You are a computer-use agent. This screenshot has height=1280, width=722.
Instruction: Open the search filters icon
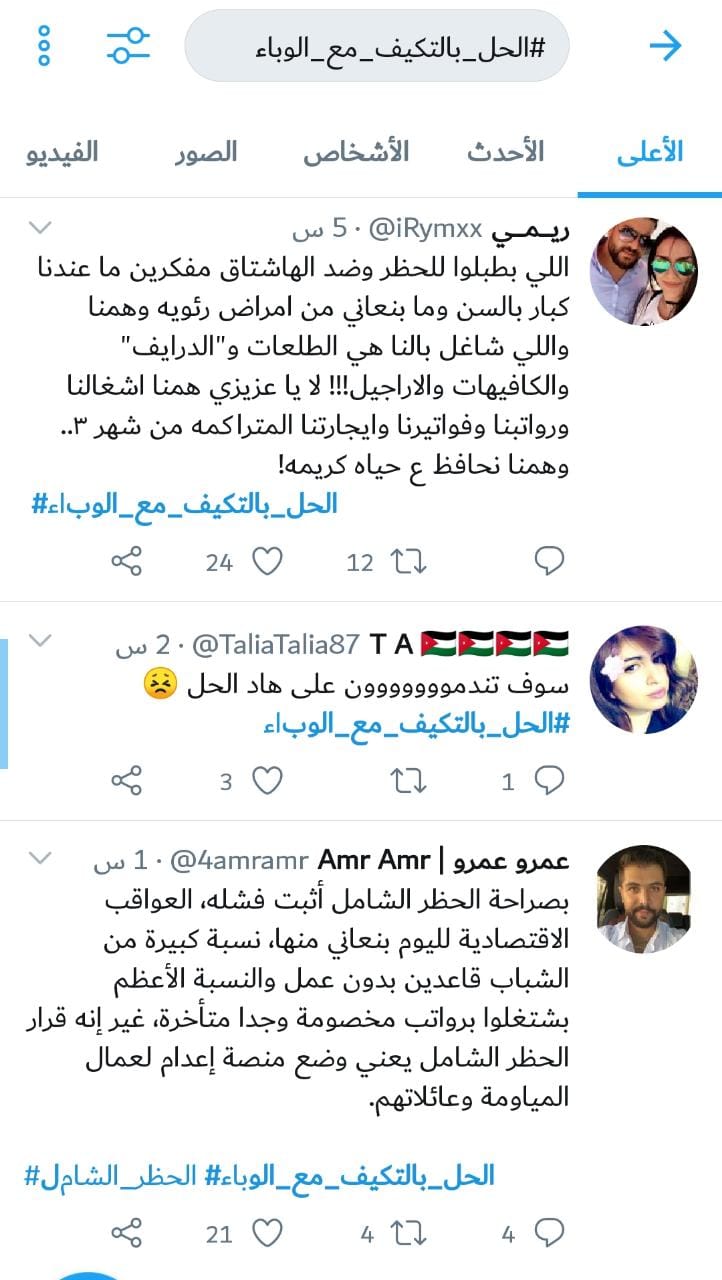pos(128,45)
